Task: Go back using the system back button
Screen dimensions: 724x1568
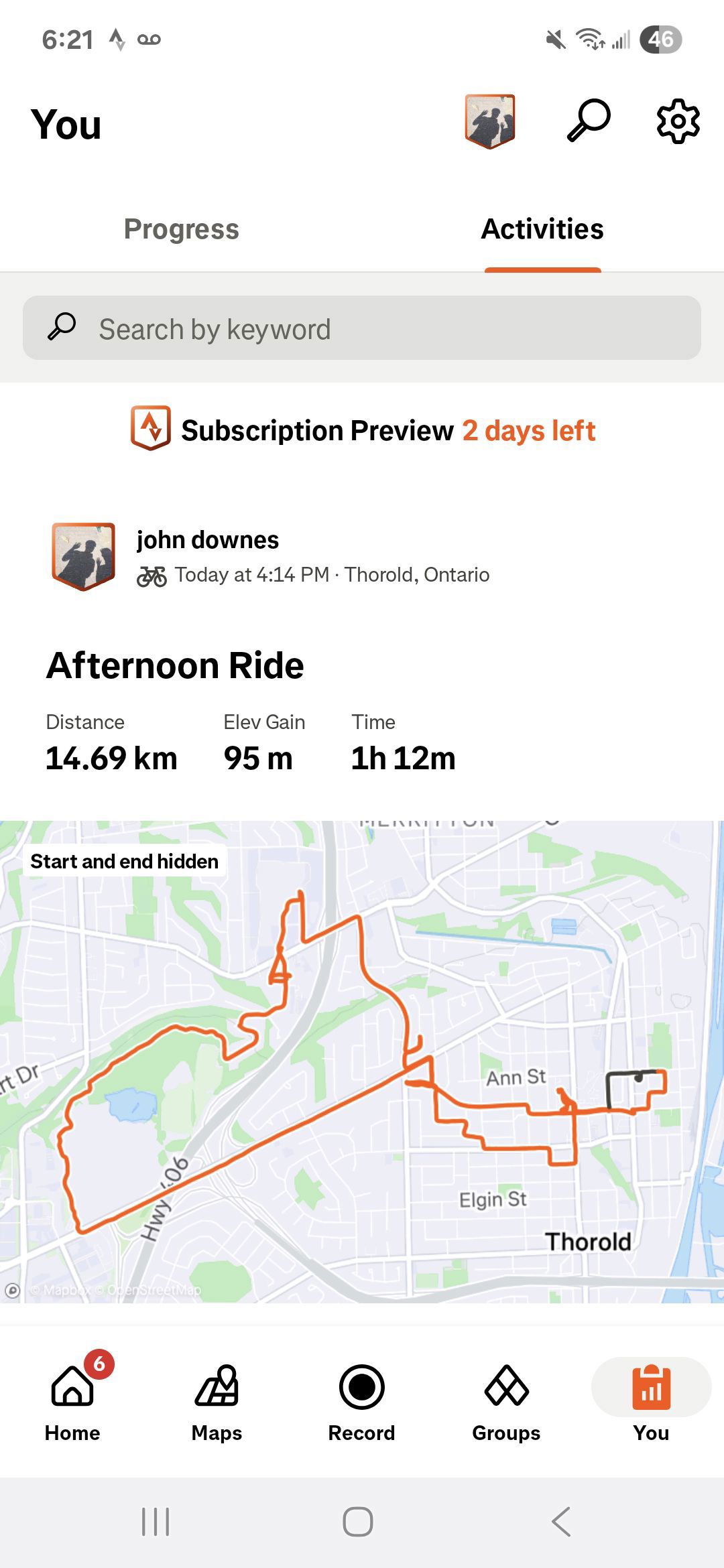Action: pos(561,1522)
